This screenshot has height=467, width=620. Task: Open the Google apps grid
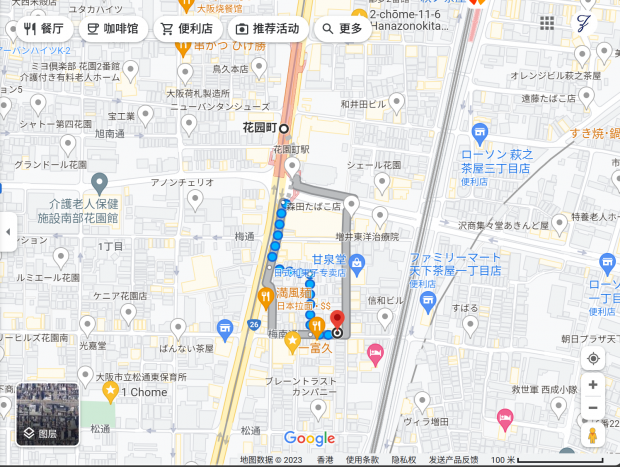pos(547,22)
